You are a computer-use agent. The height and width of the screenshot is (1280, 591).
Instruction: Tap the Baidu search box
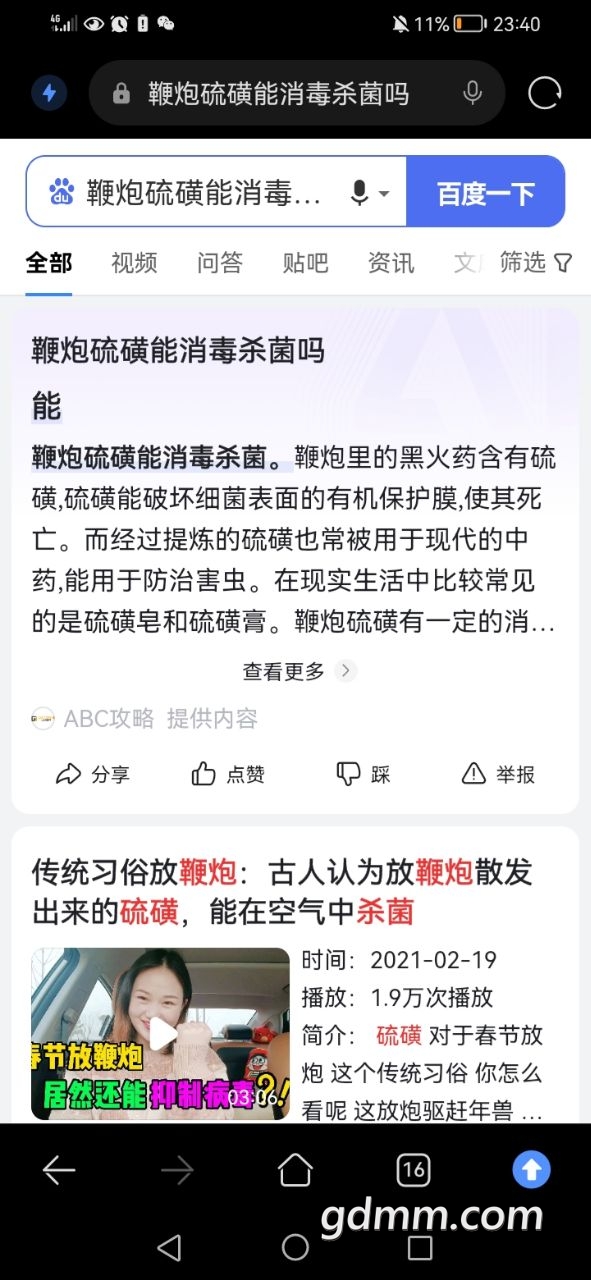[x=216, y=192]
